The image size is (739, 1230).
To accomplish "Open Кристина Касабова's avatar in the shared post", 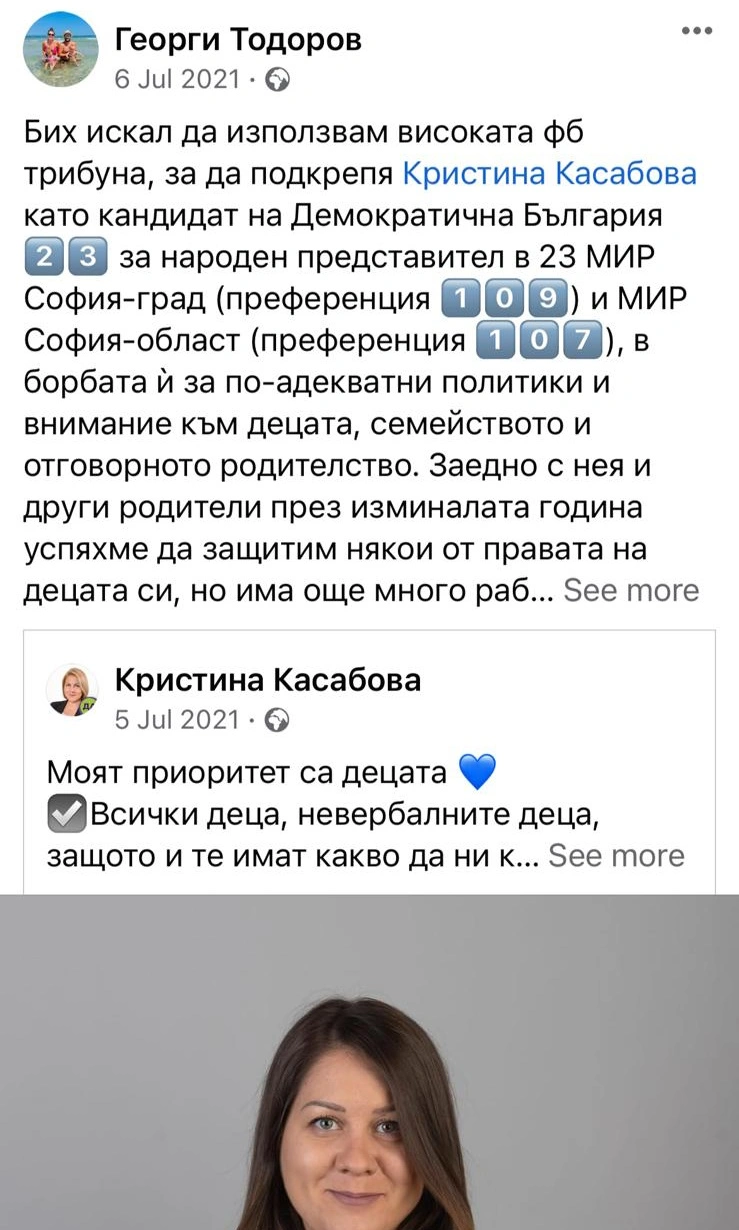I will [x=73, y=690].
